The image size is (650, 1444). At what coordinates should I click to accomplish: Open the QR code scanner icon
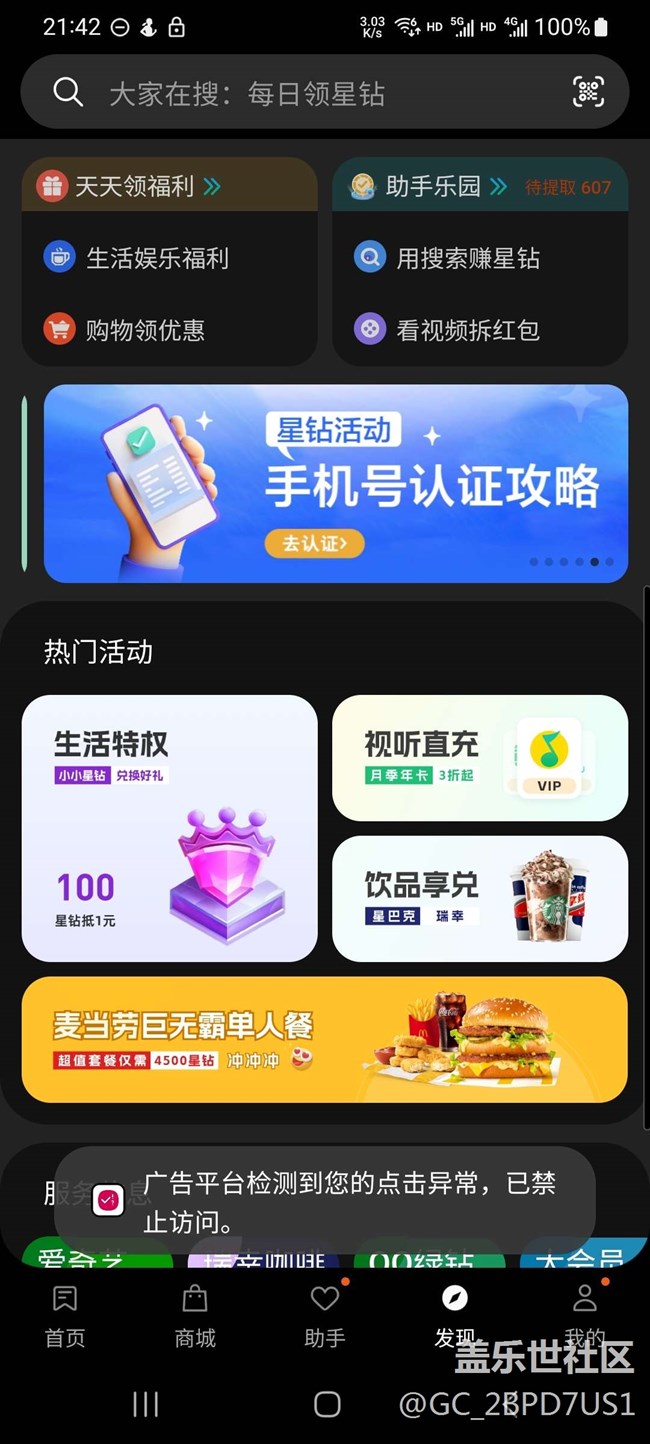click(588, 92)
